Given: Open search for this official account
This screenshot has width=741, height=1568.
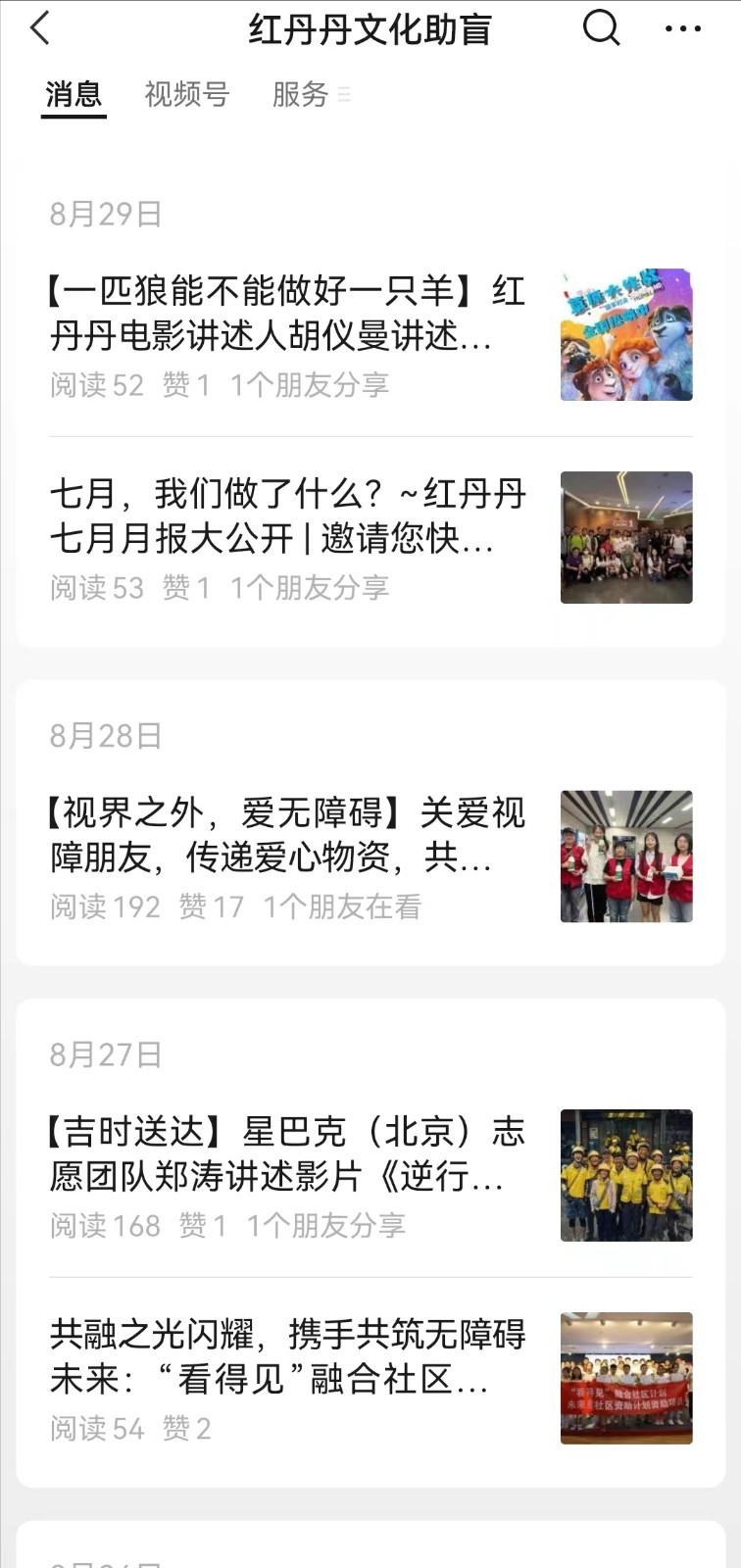Looking at the screenshot, I should coord(601,28).
